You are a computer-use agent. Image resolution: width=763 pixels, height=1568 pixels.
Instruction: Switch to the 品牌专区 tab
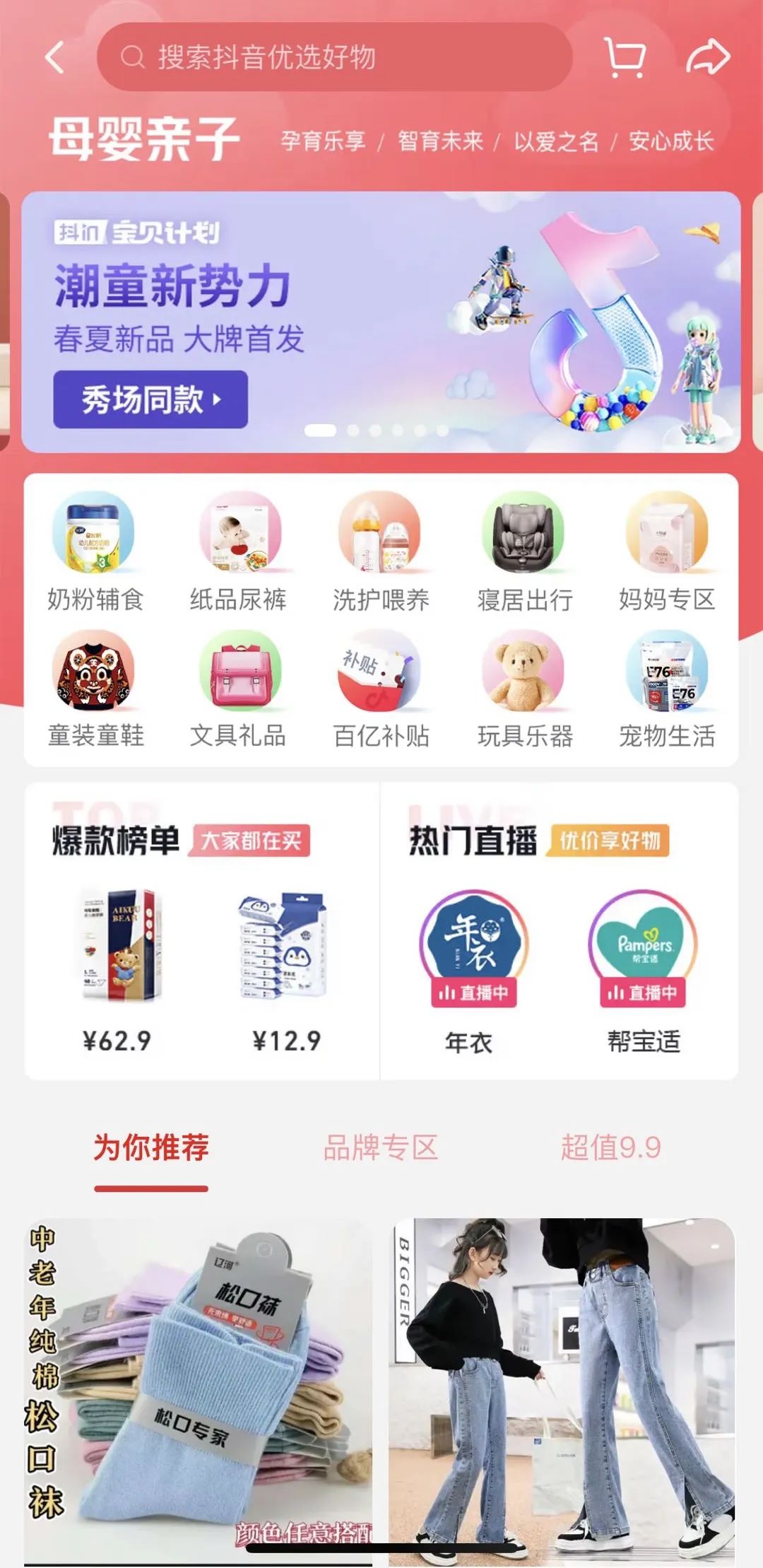tap(381, 1147)
